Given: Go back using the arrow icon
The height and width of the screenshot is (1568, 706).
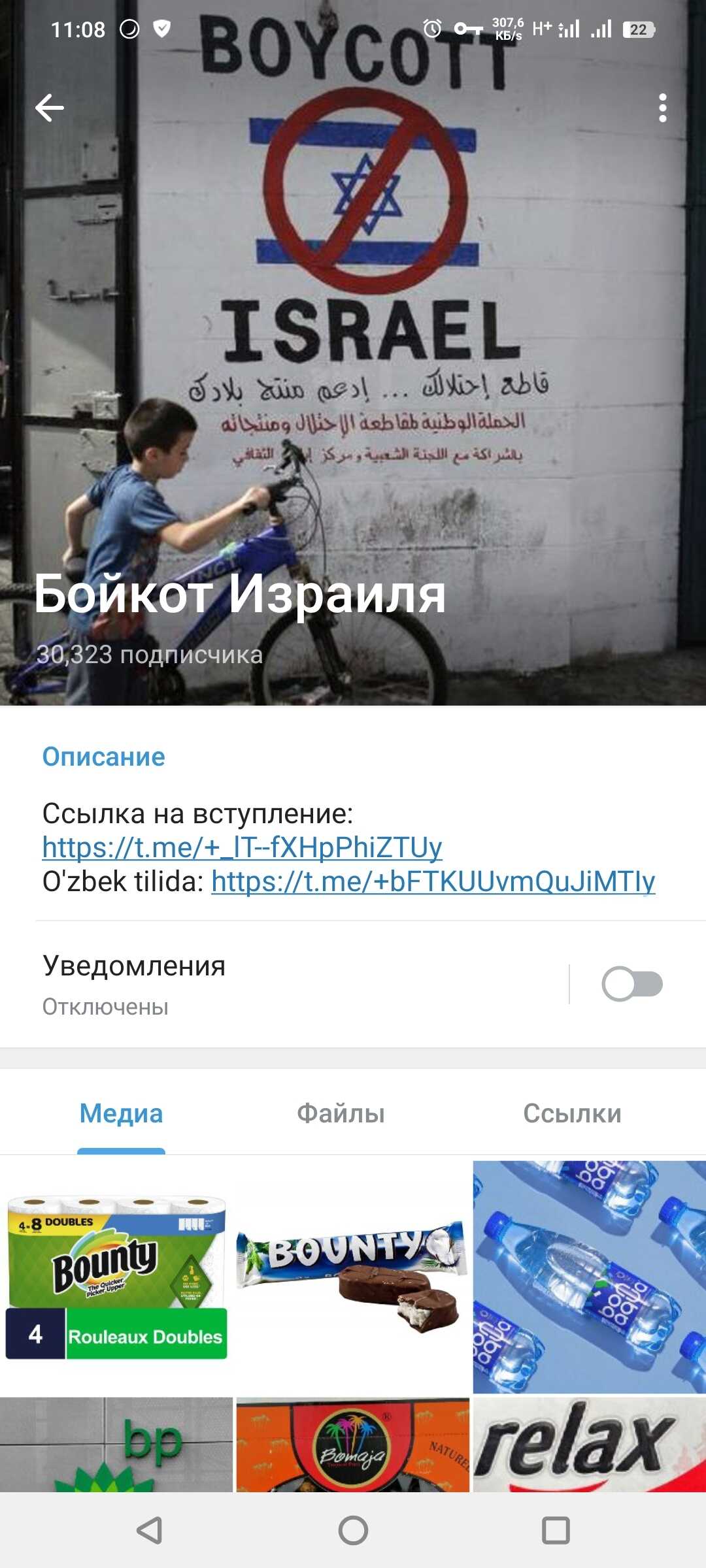Looking at the screenshot, I should (50, 108).
